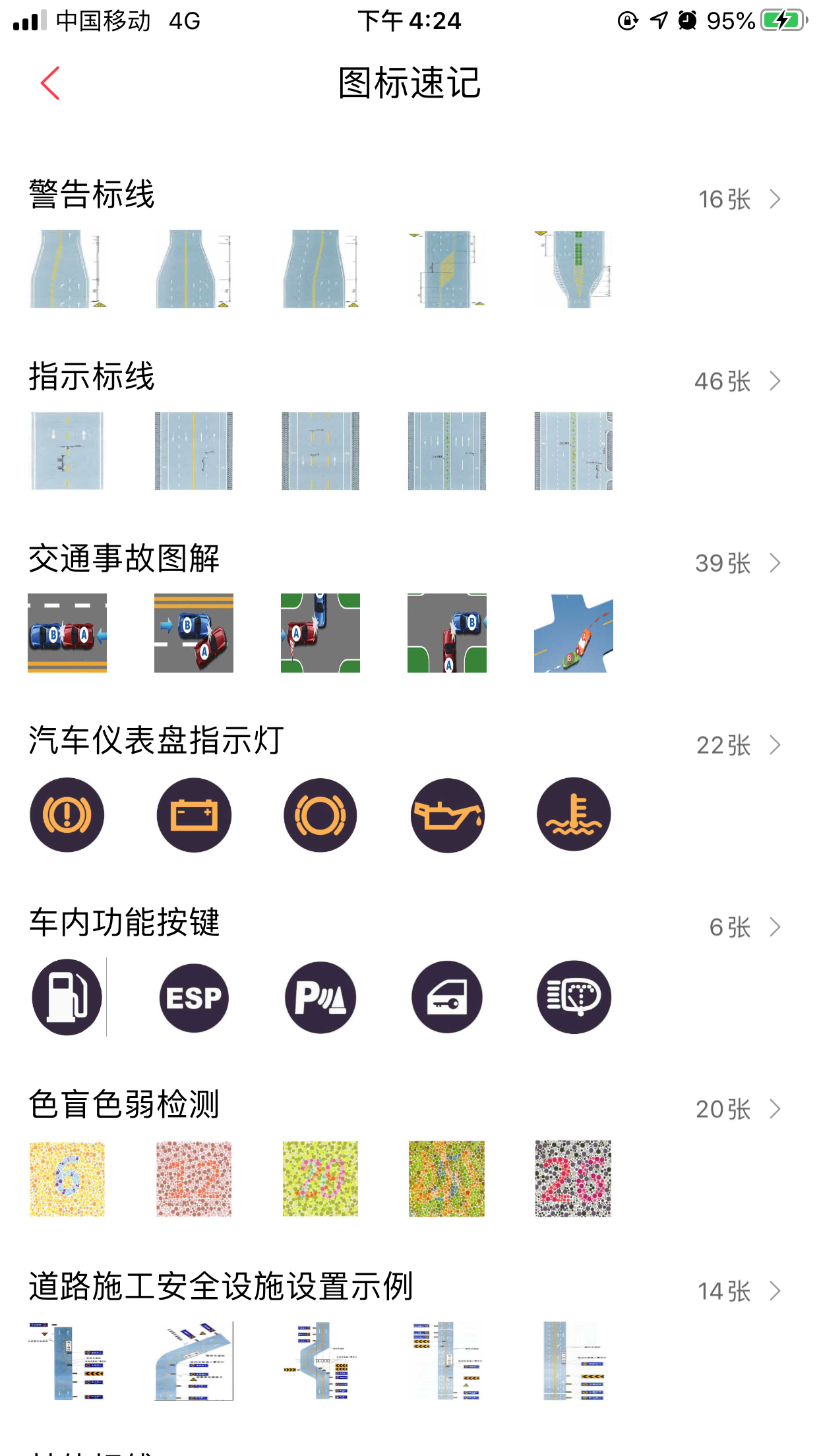
Task: Open the first 道路施工 setup example
Action: tap(67, 1361)
